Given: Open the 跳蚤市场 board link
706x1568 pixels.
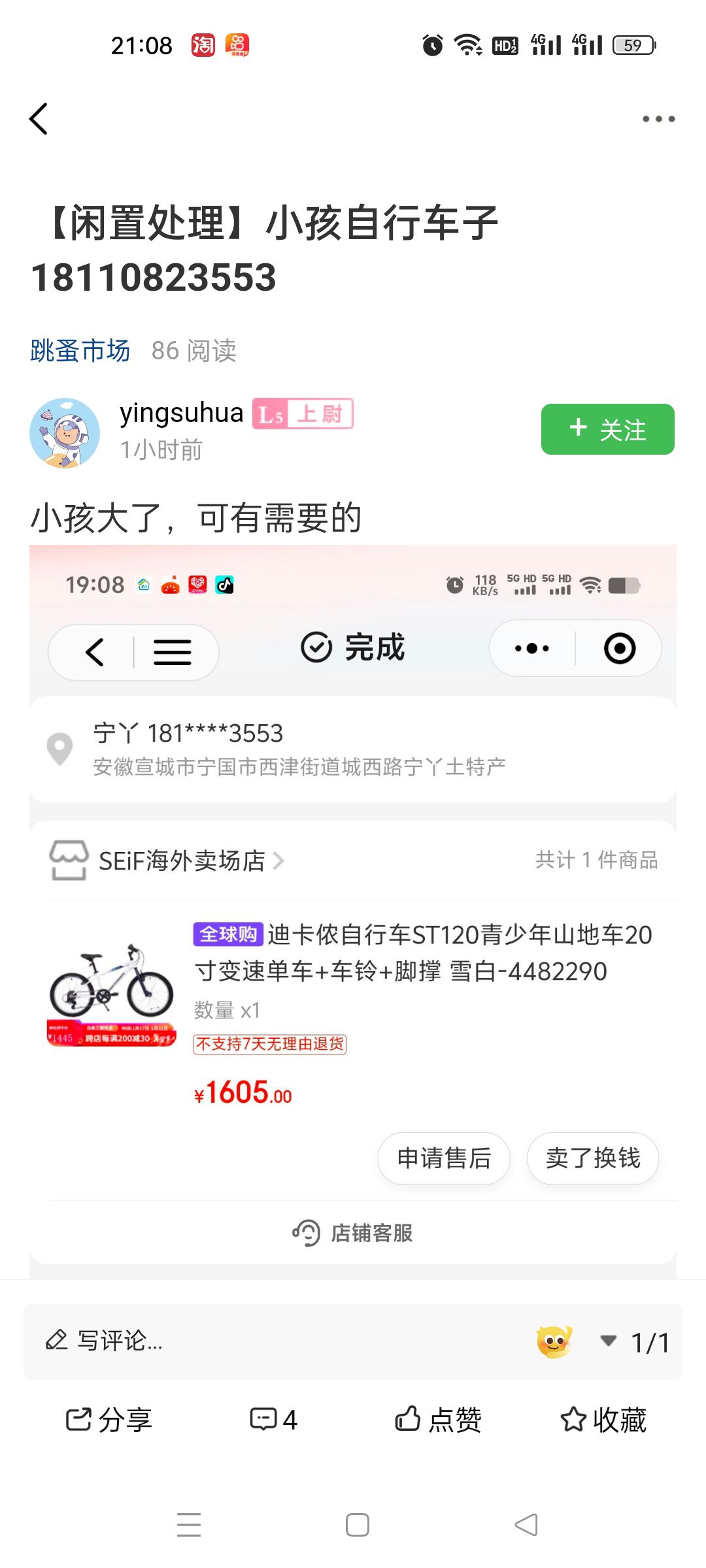Looking at the screenshot, I should point(80,351).
